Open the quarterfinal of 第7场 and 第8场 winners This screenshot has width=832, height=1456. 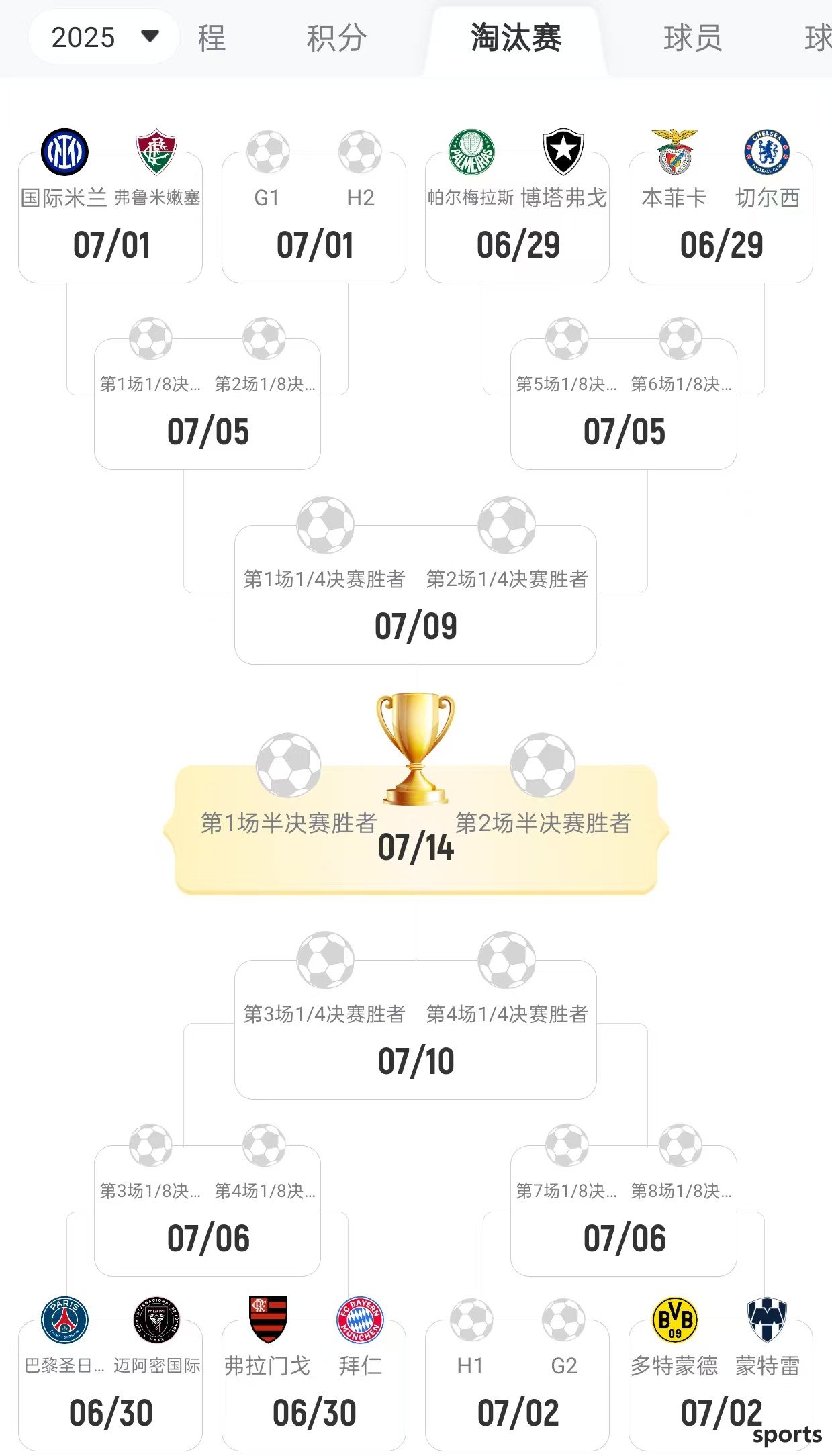624,1215
